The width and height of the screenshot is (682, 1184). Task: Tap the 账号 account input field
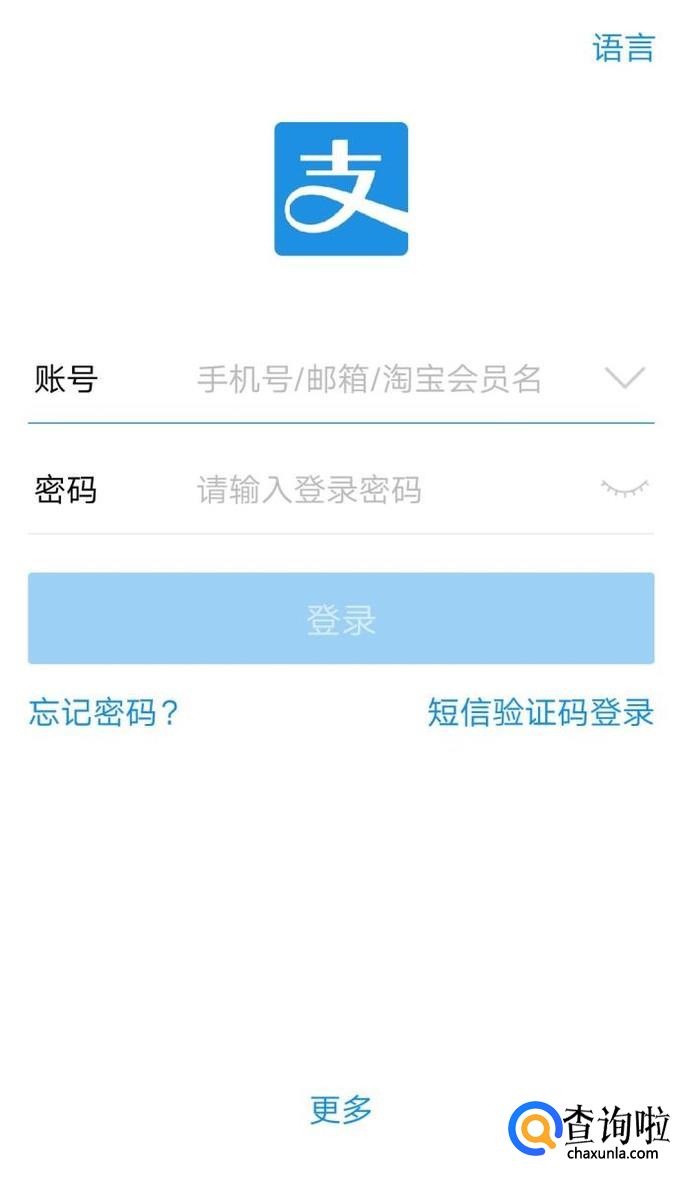370,380
